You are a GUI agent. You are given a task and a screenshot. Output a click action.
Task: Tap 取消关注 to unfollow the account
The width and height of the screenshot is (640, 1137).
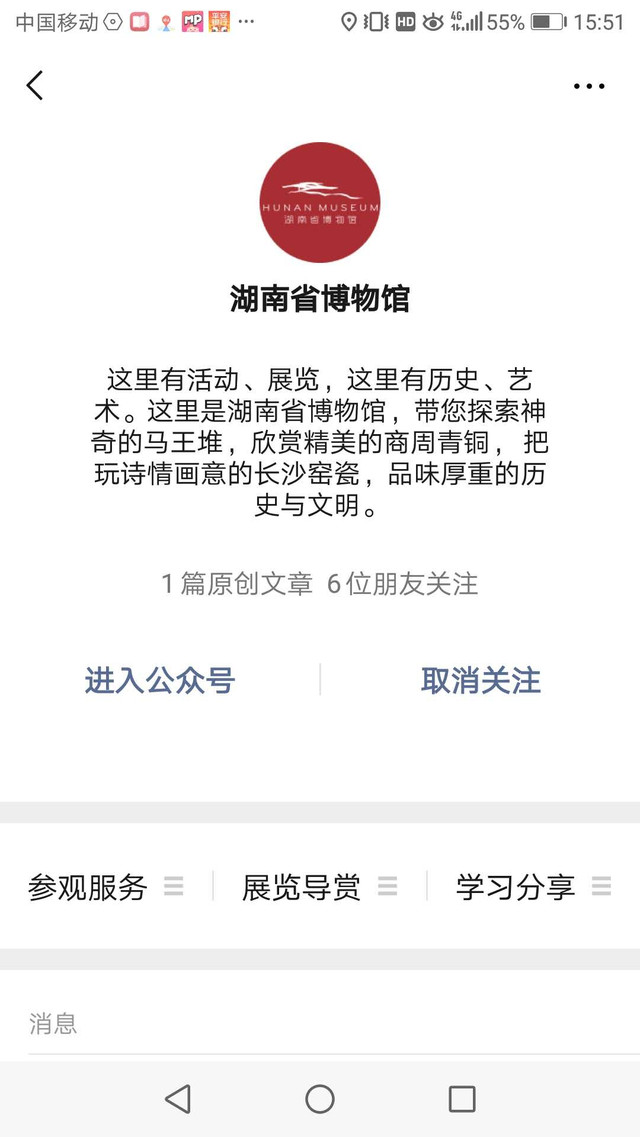[480, 681]
